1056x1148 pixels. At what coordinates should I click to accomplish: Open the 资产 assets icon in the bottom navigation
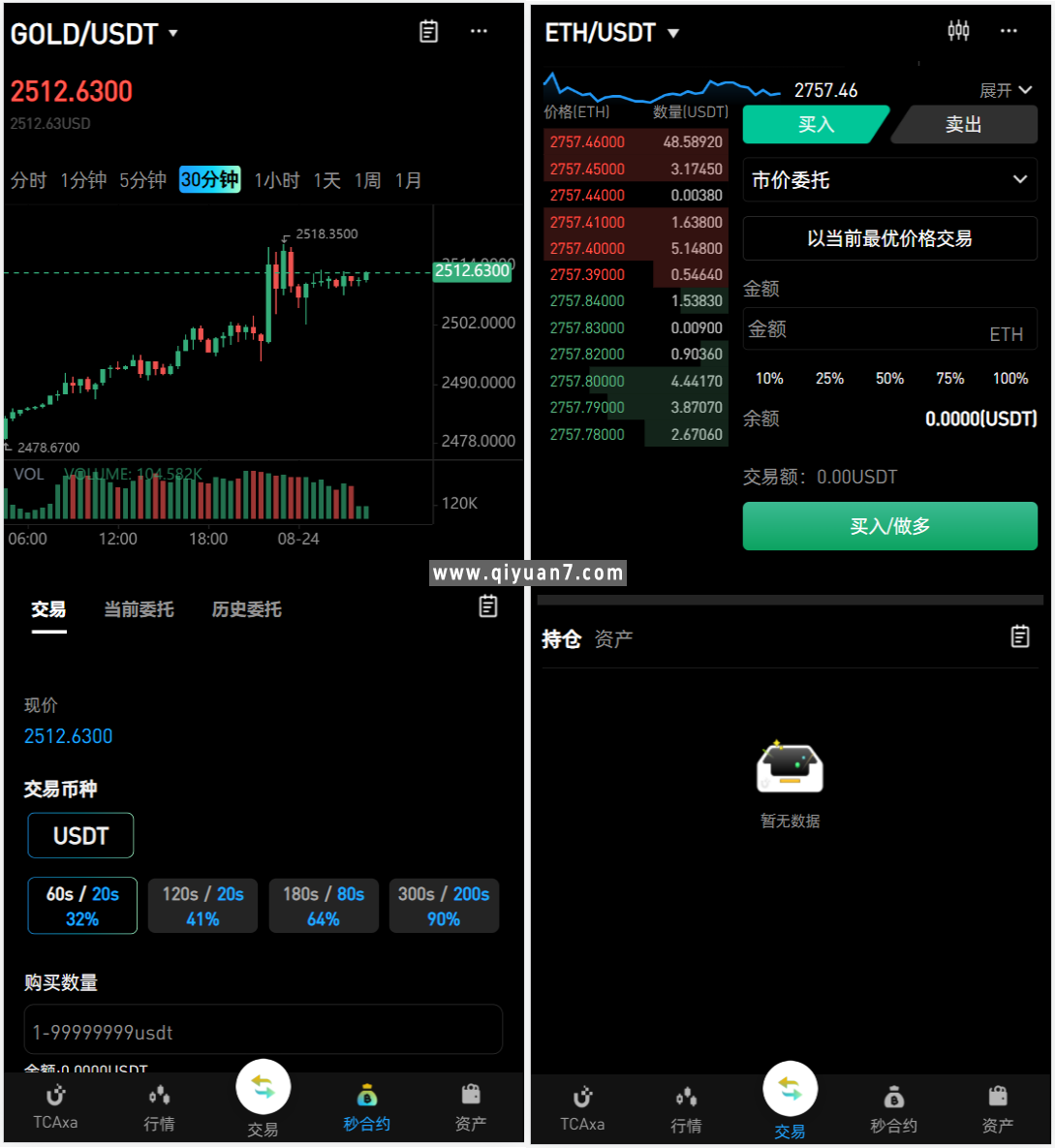(470, 1104)
